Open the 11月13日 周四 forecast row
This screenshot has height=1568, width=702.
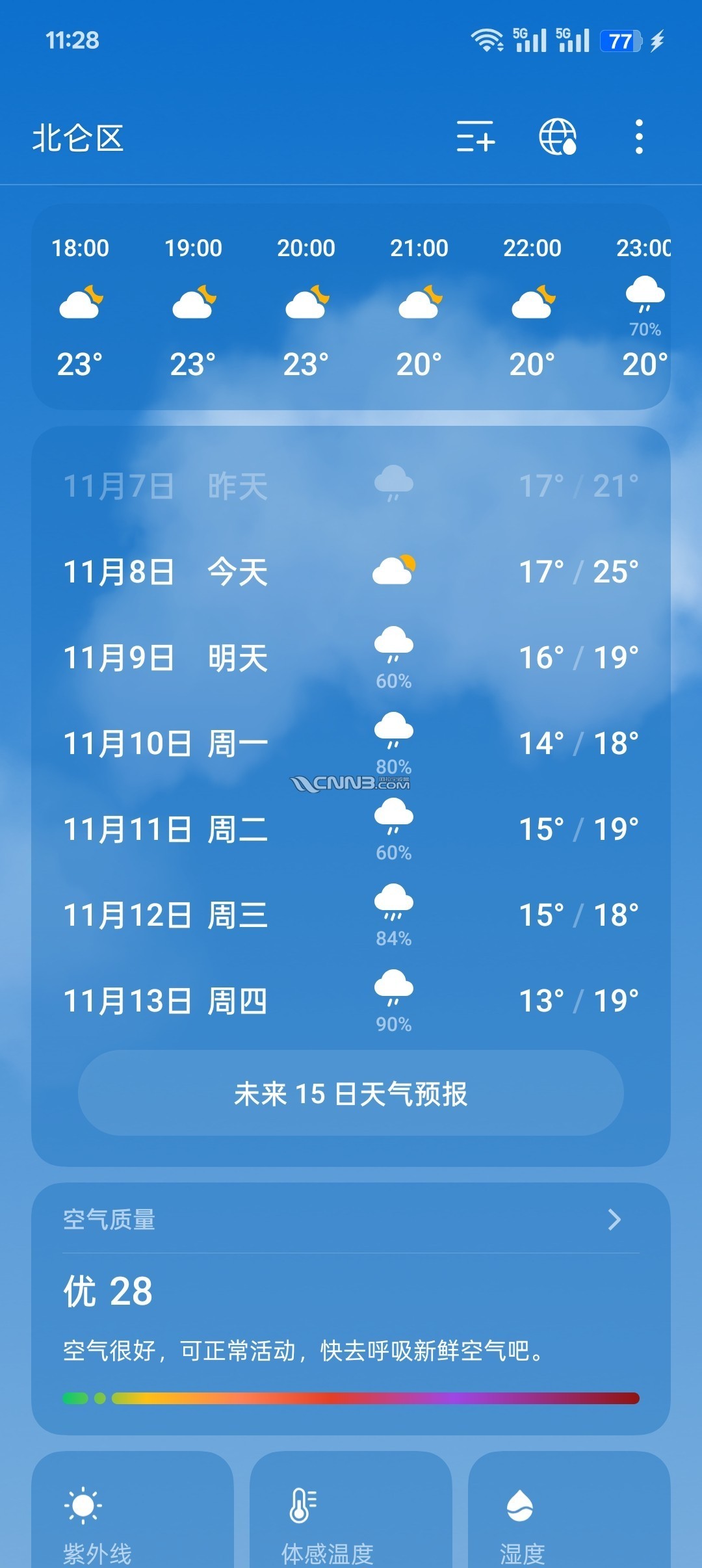351,1001
